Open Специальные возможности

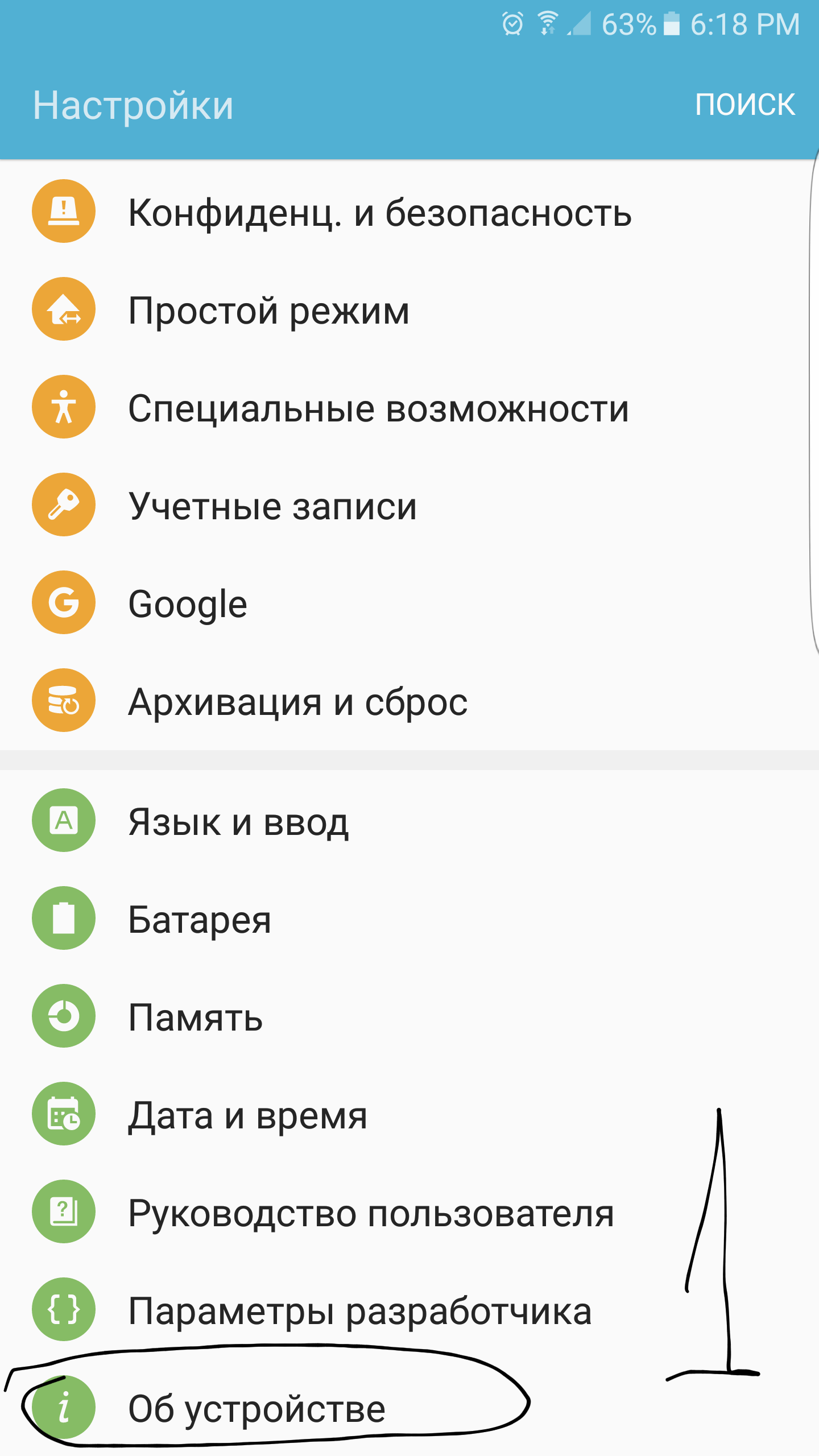(378, 408)
